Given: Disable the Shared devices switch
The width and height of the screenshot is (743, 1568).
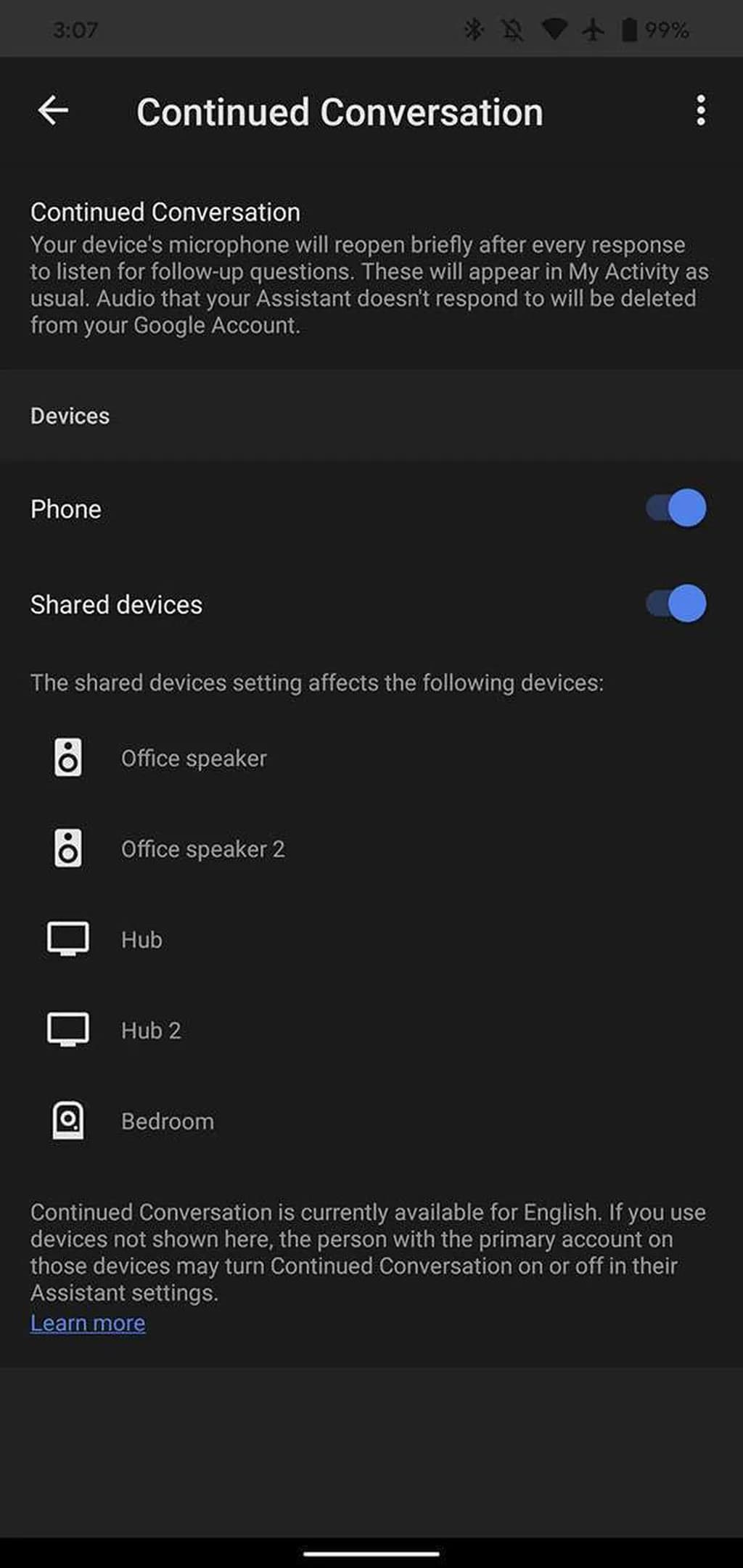Looking at the screenshot, I should (676, 603).
